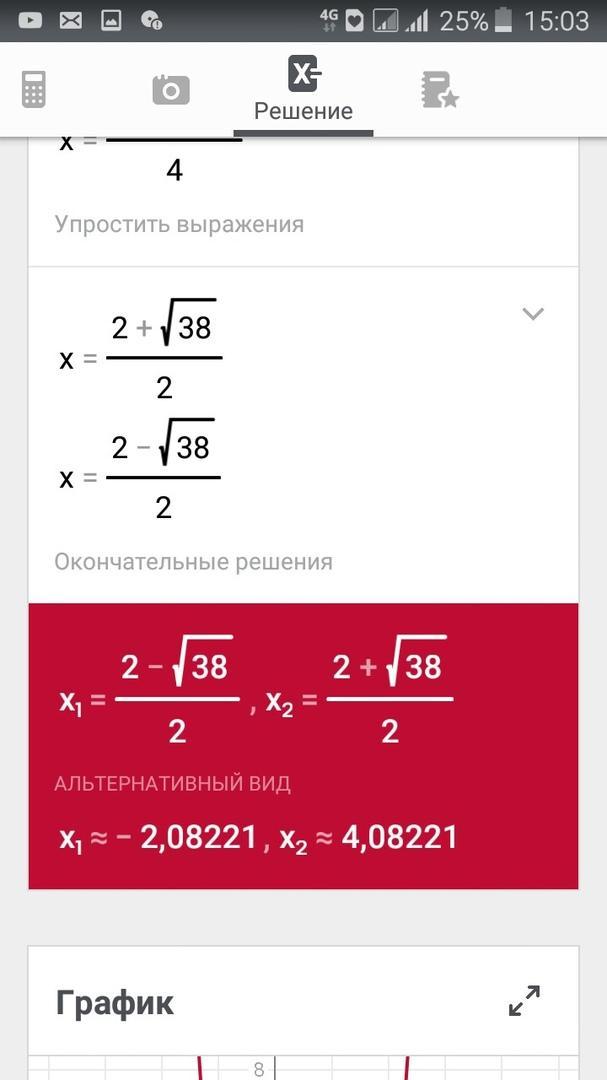Collapse the simplify expressions step chevron

pyautogui.click(x=533, y=314)
